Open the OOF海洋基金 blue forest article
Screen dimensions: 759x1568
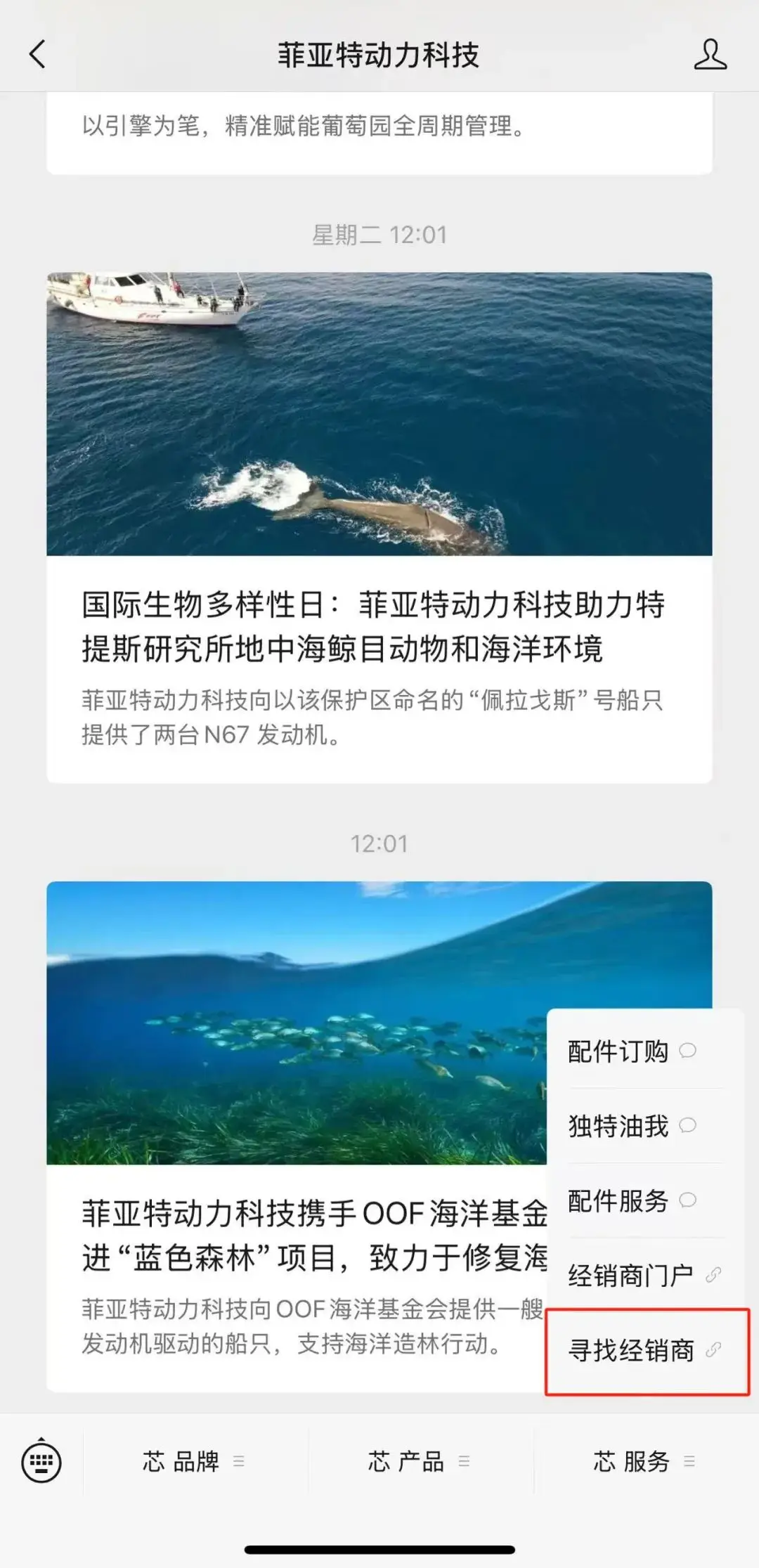click(297, 1136)
